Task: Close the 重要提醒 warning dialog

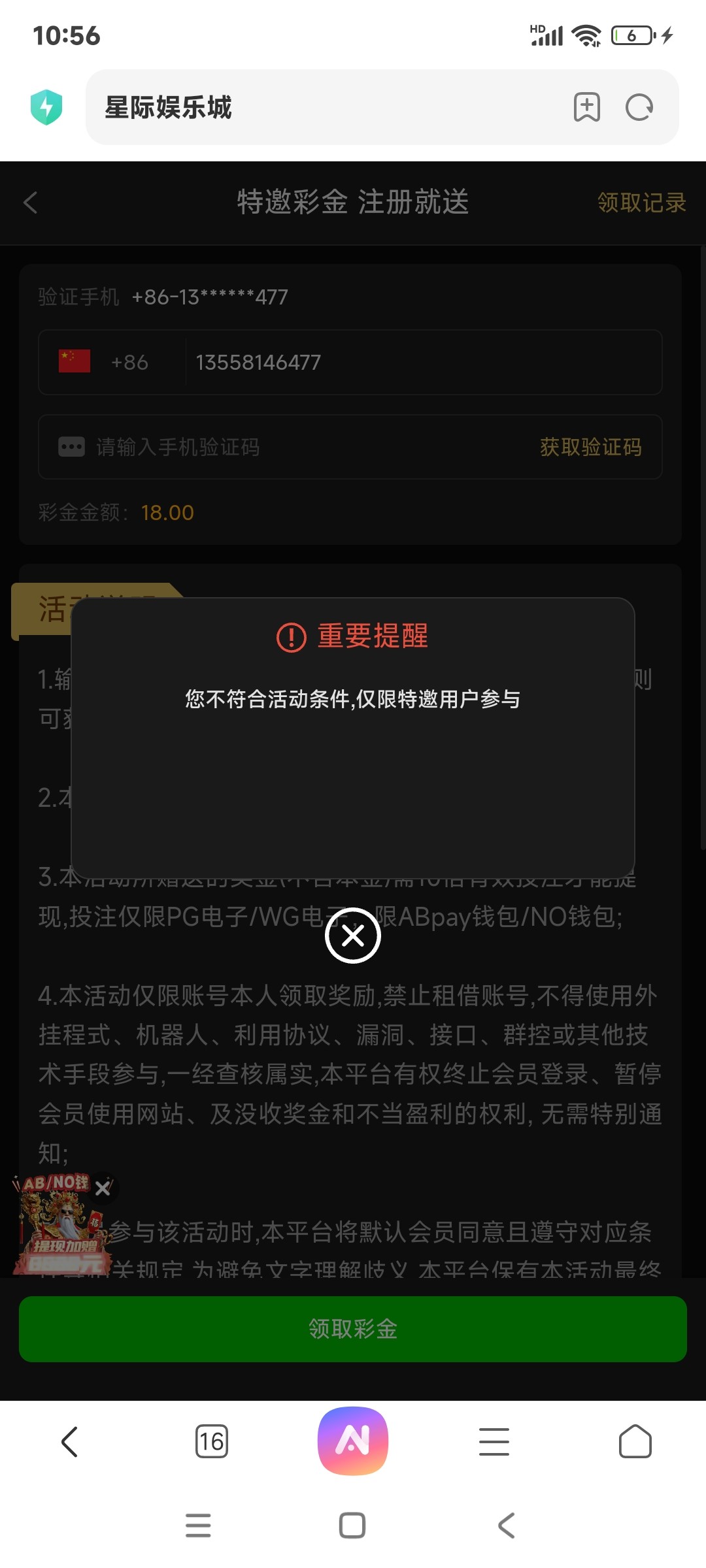Action: pyautogui.click(x=352, y=936)
